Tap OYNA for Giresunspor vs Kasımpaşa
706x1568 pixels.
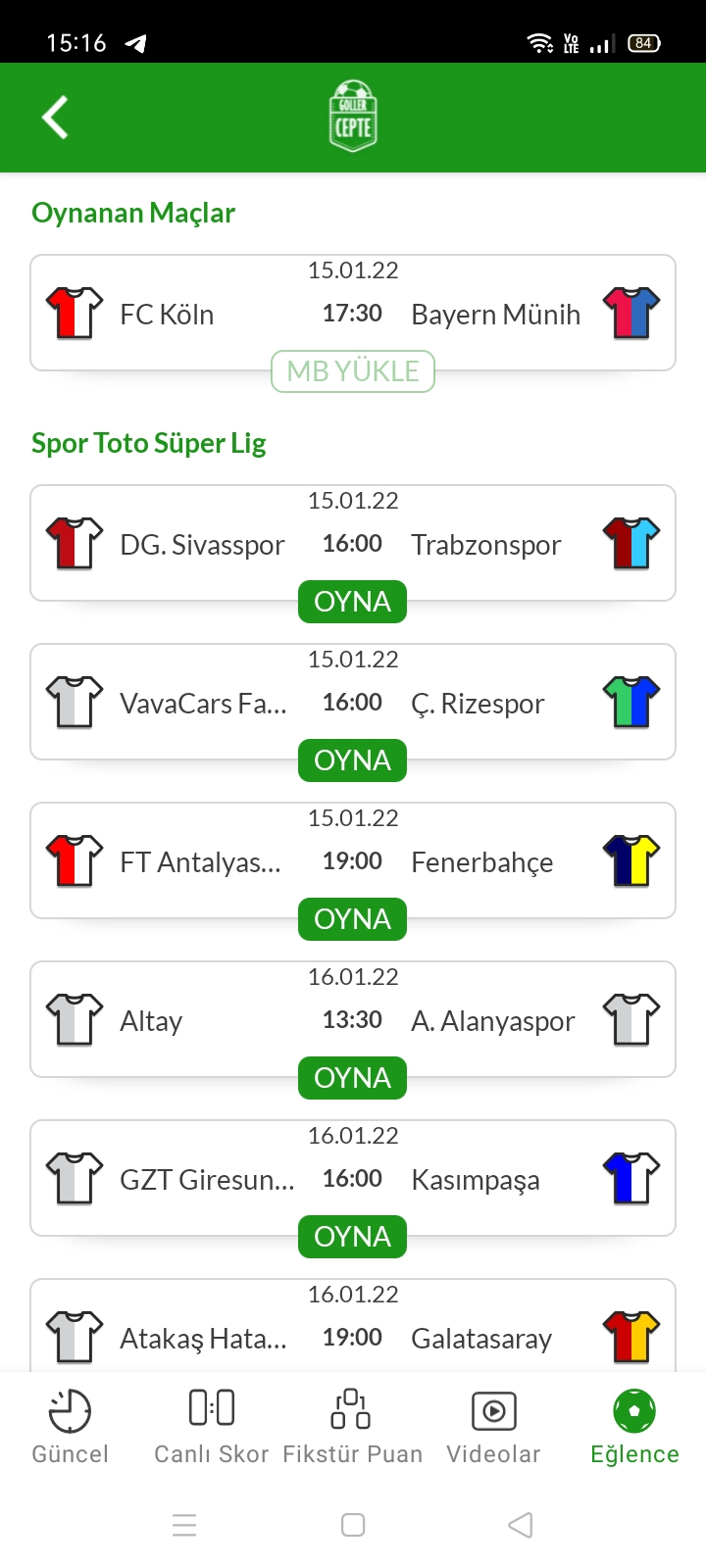tap(353, 1237)
